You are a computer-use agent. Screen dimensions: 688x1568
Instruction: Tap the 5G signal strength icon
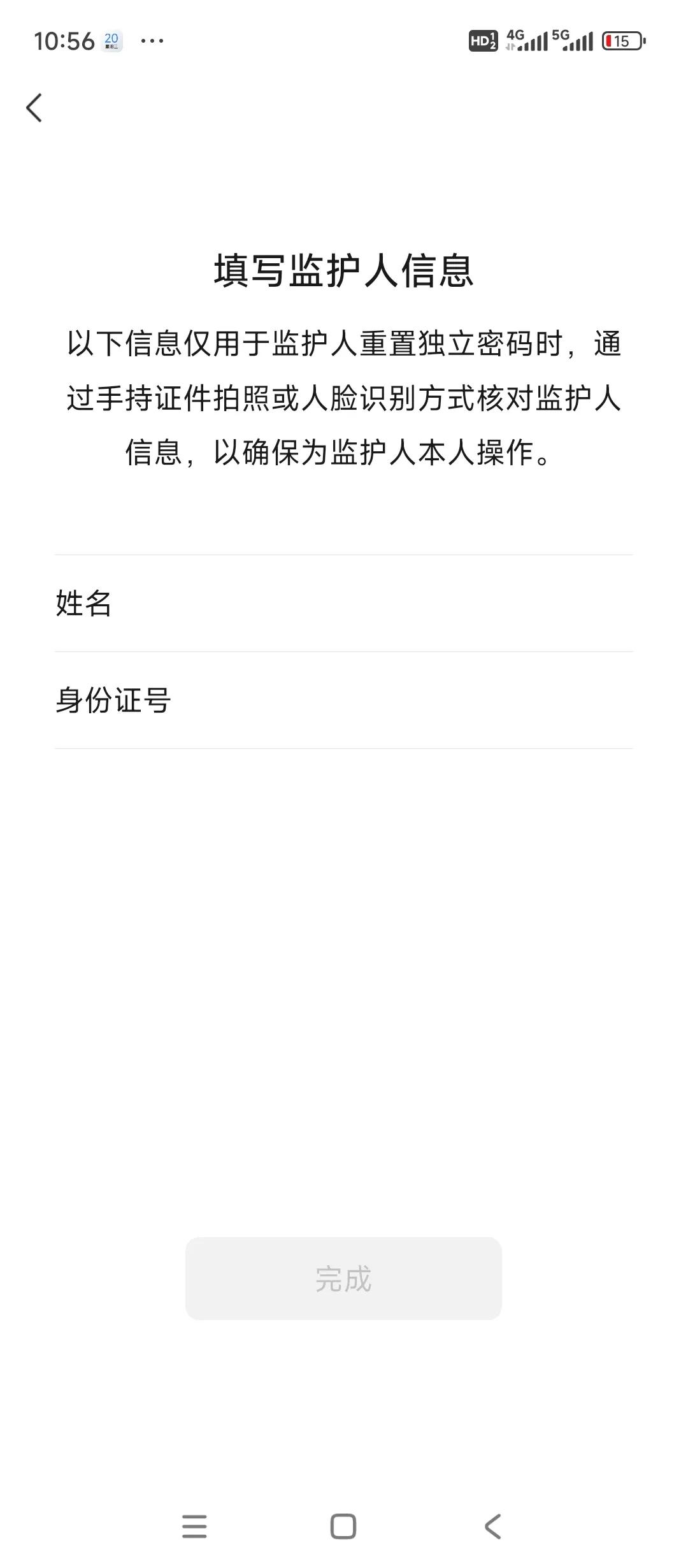pos(573,41)
